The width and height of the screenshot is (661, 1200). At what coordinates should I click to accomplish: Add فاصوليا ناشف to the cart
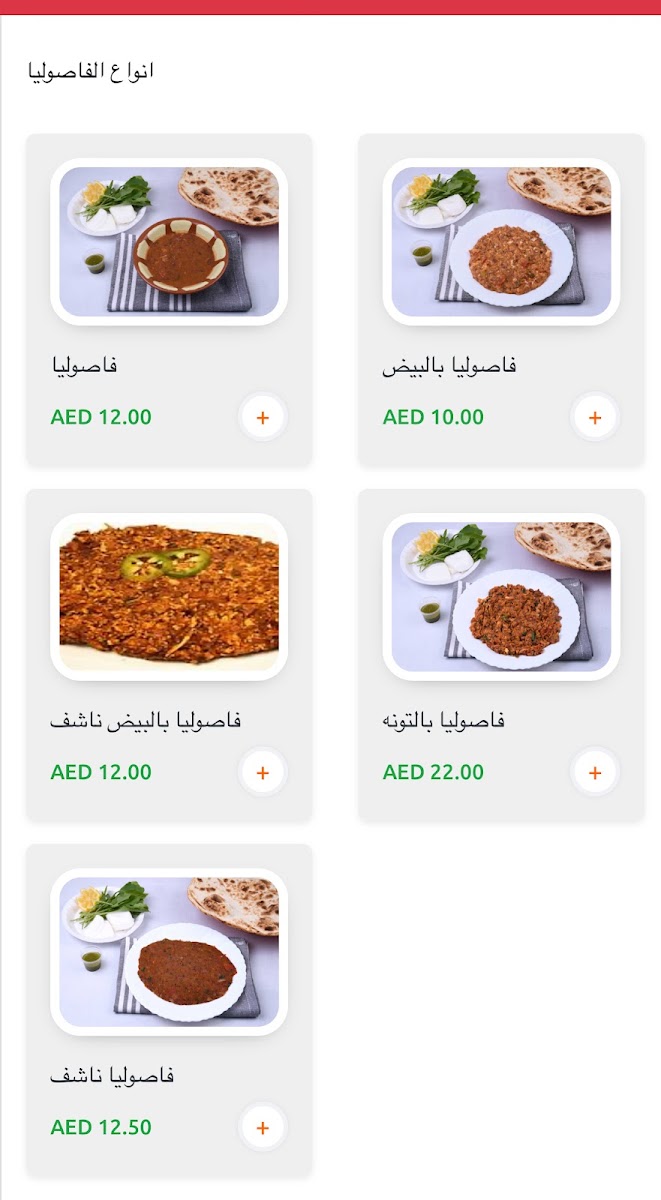coord(263,1127)
